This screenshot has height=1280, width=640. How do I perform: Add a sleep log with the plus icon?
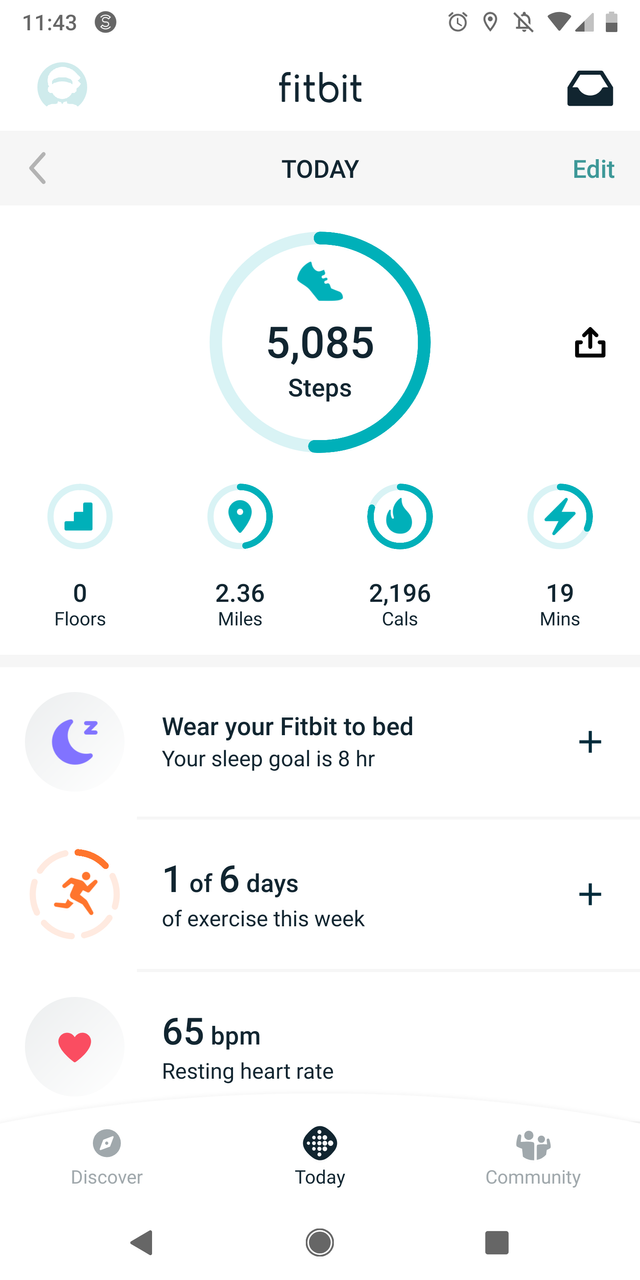click(590, 742)
